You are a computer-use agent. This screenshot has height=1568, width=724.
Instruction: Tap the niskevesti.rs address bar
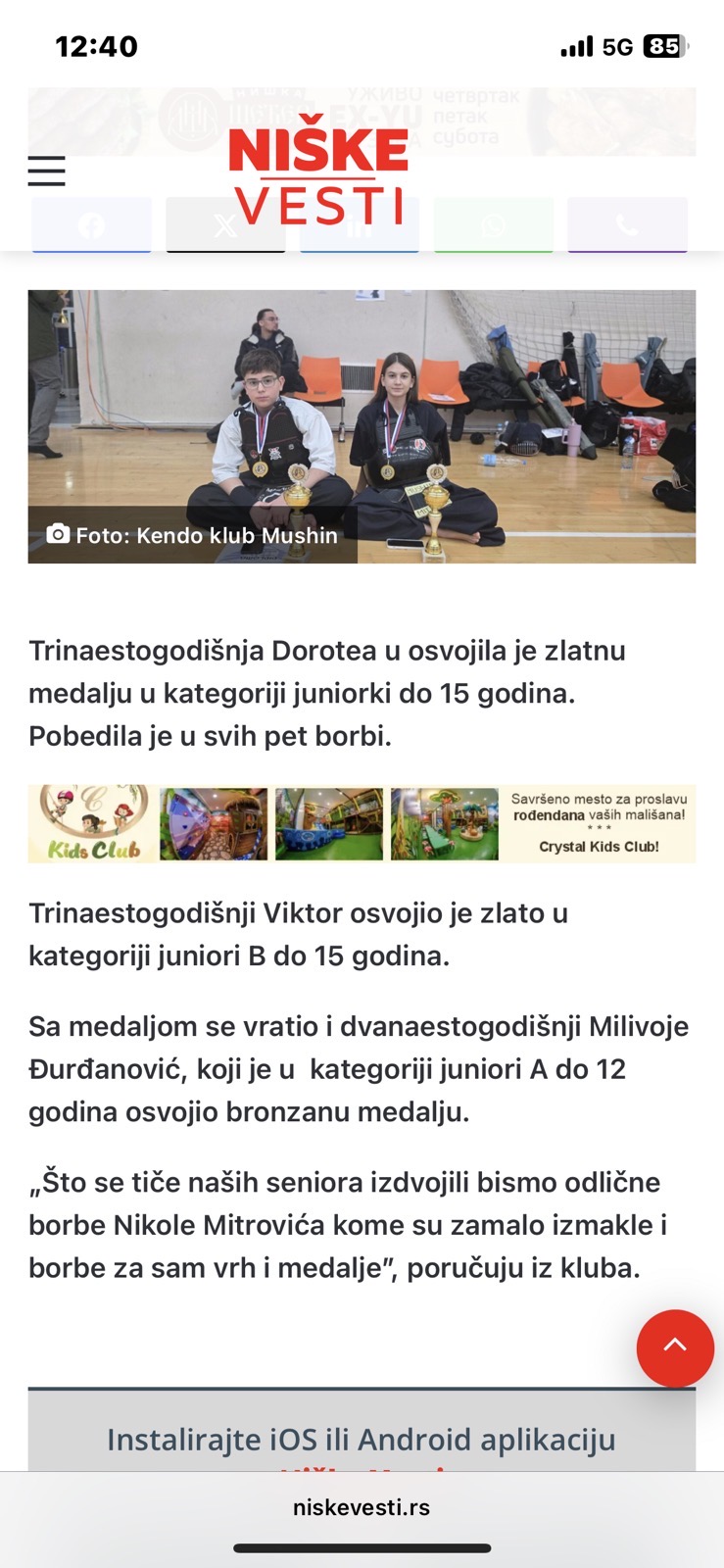(362, 1507)
